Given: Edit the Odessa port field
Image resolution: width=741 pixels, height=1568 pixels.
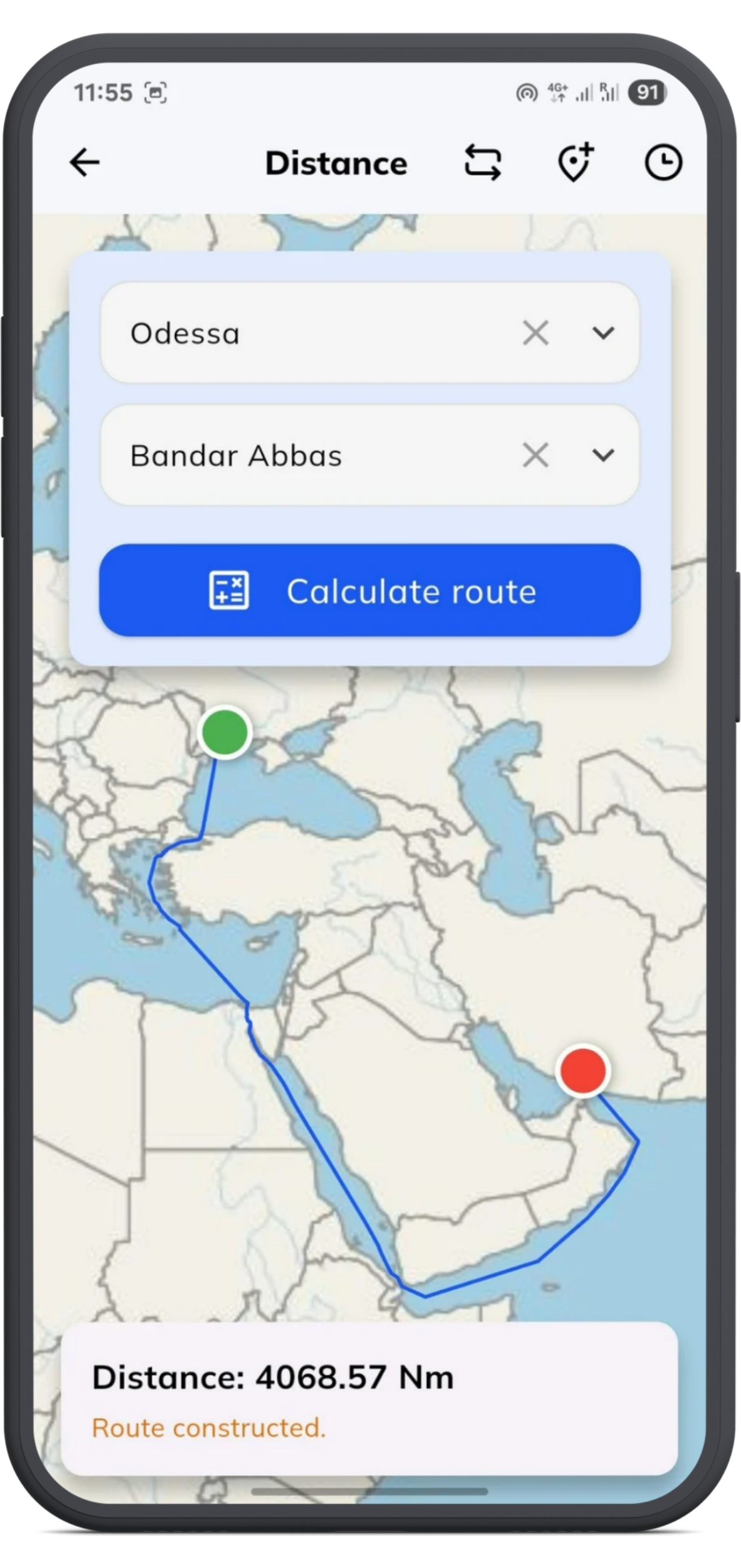Looking at the screenshot, I should (x=300, y=333).
